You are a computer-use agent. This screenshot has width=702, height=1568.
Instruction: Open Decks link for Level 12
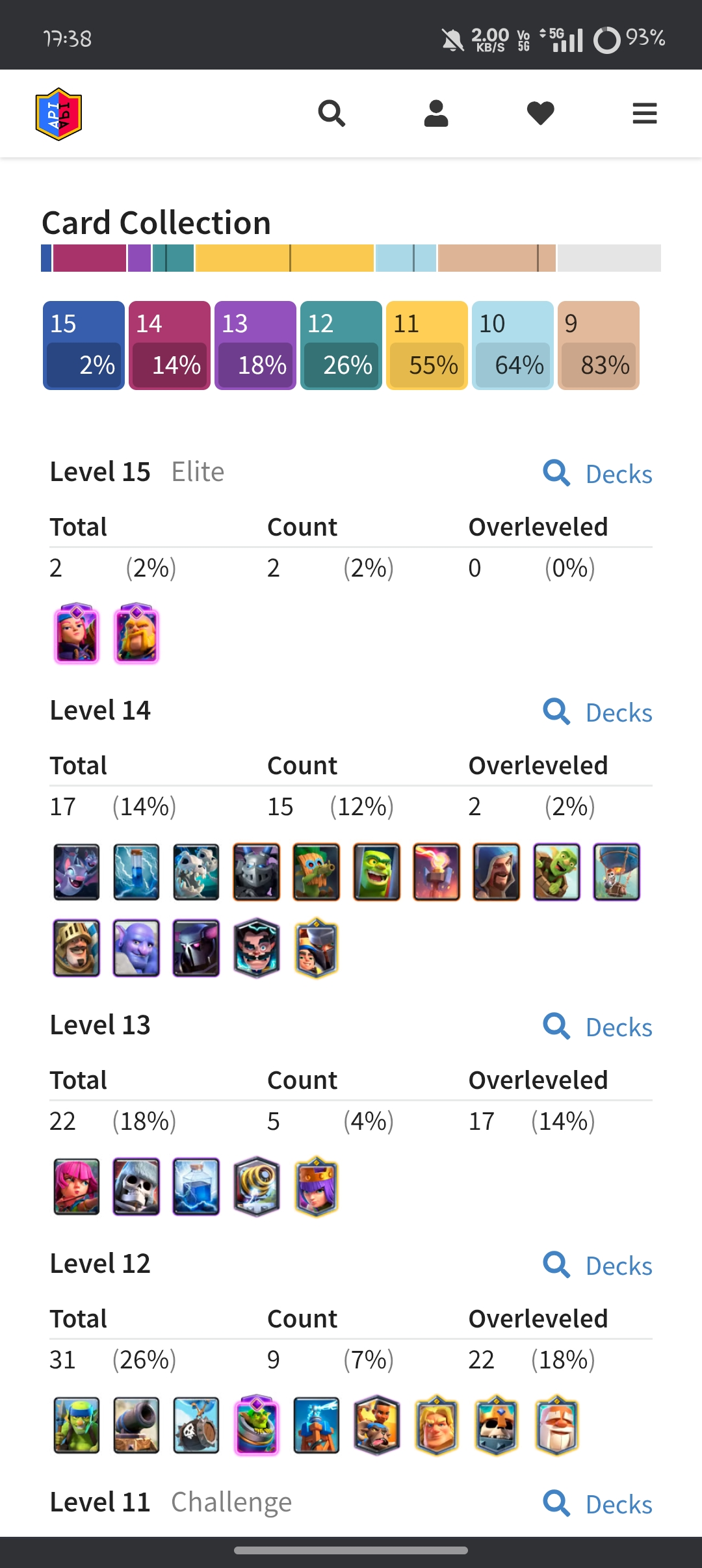point(599,1266)
